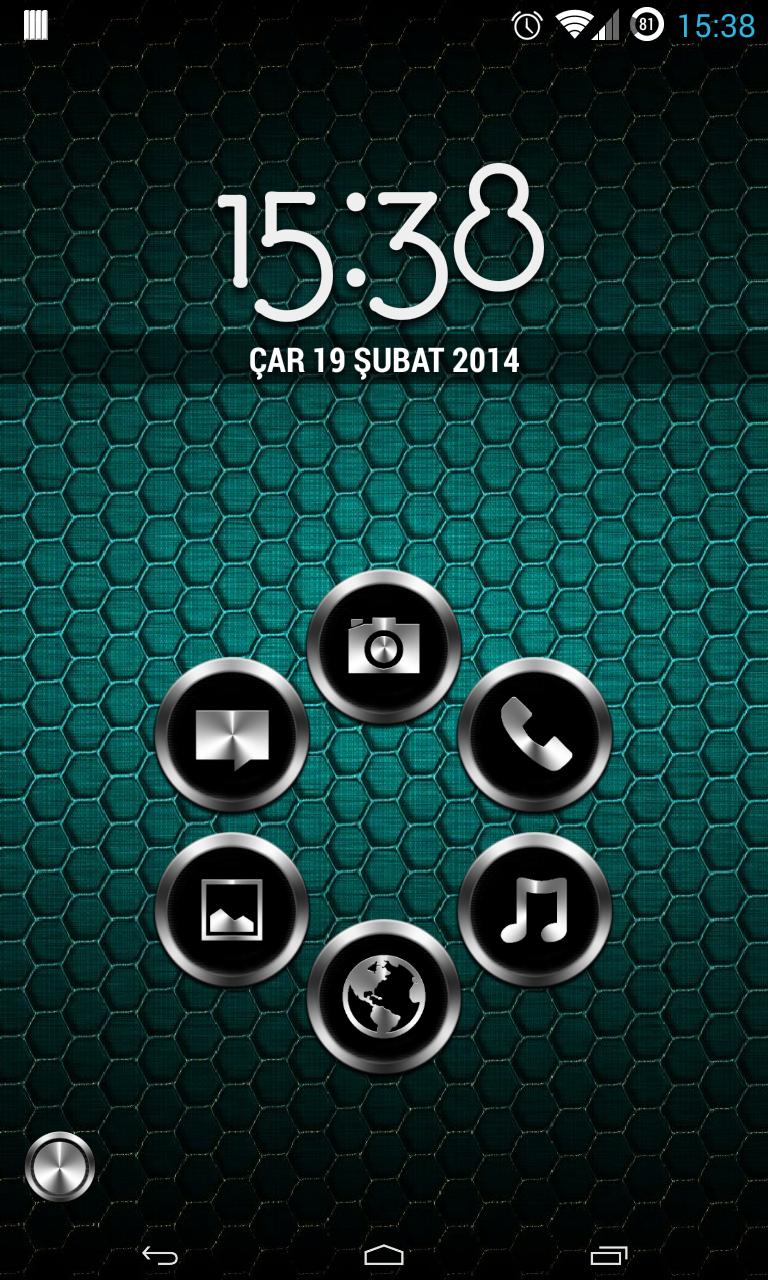Open the phone dialer icon
Screen dimensions: 768x1280
point(535,735)
